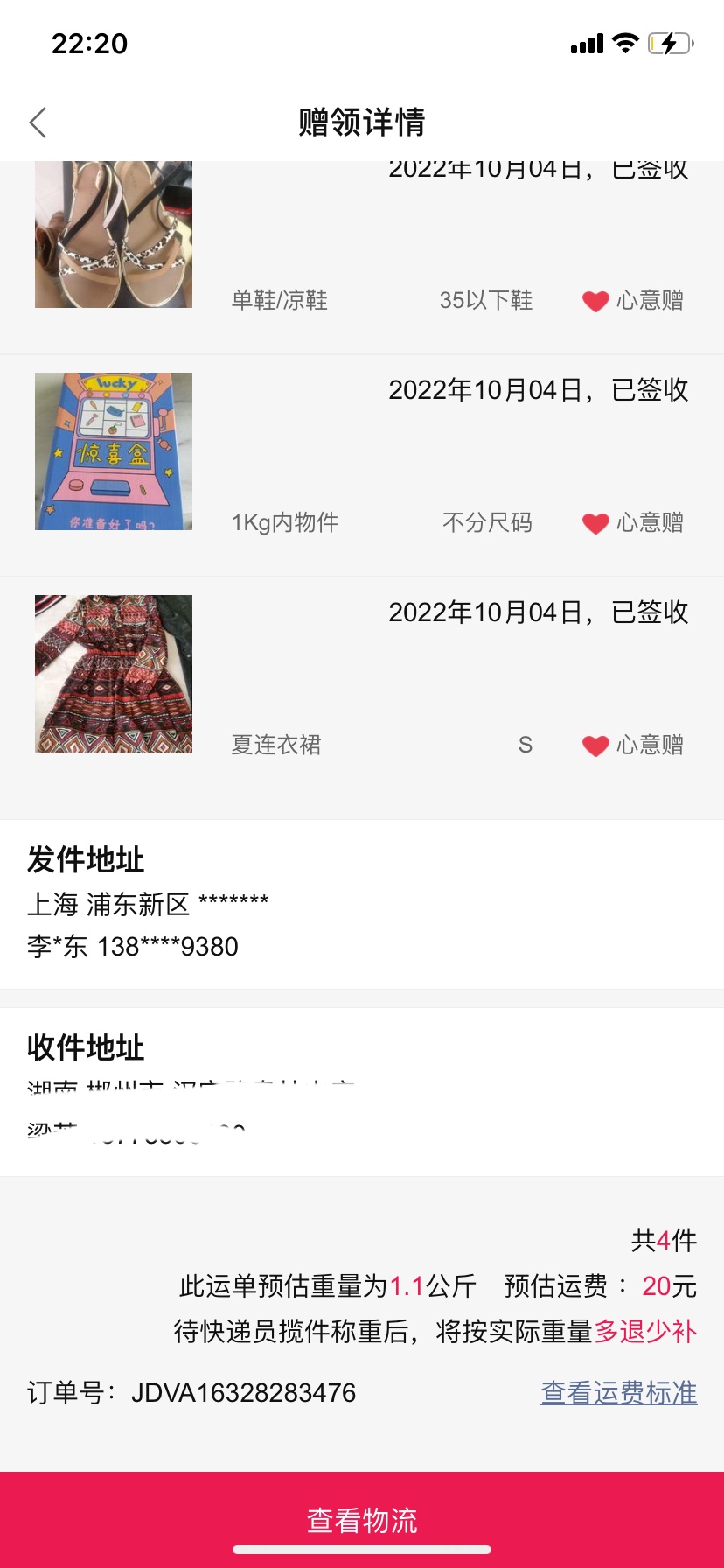The width and height of the screenshot is (724, 1568).
Task: Go back from 赠领详情 page
Action: pos(38,122)
